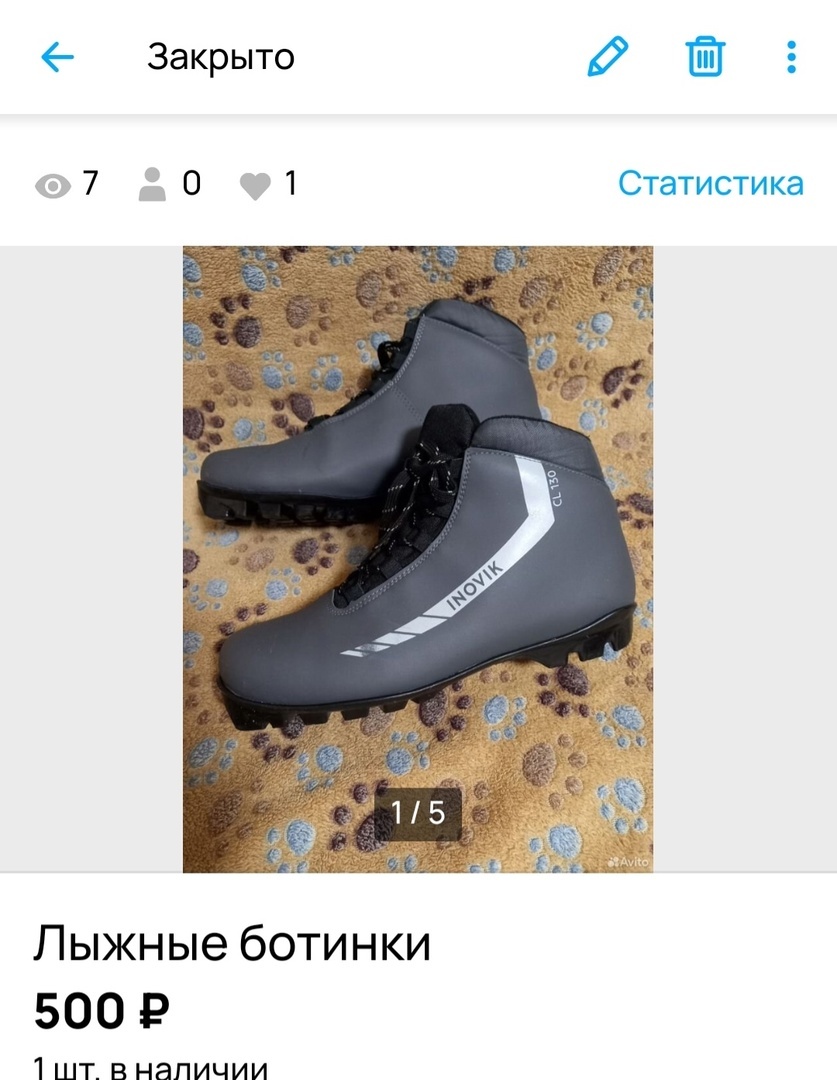Click the views eye icon
837x1080 pixels.
click(x=50, y=183)
